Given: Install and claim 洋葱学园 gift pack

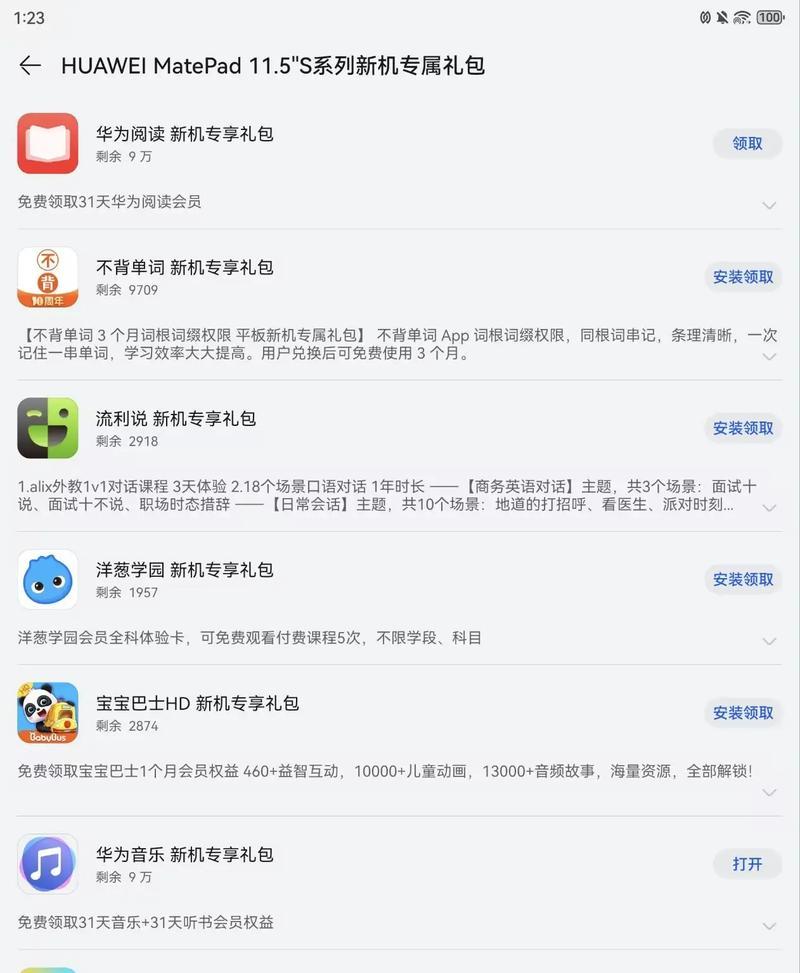Looking at the screenshot, I should [x=743, y=579].
